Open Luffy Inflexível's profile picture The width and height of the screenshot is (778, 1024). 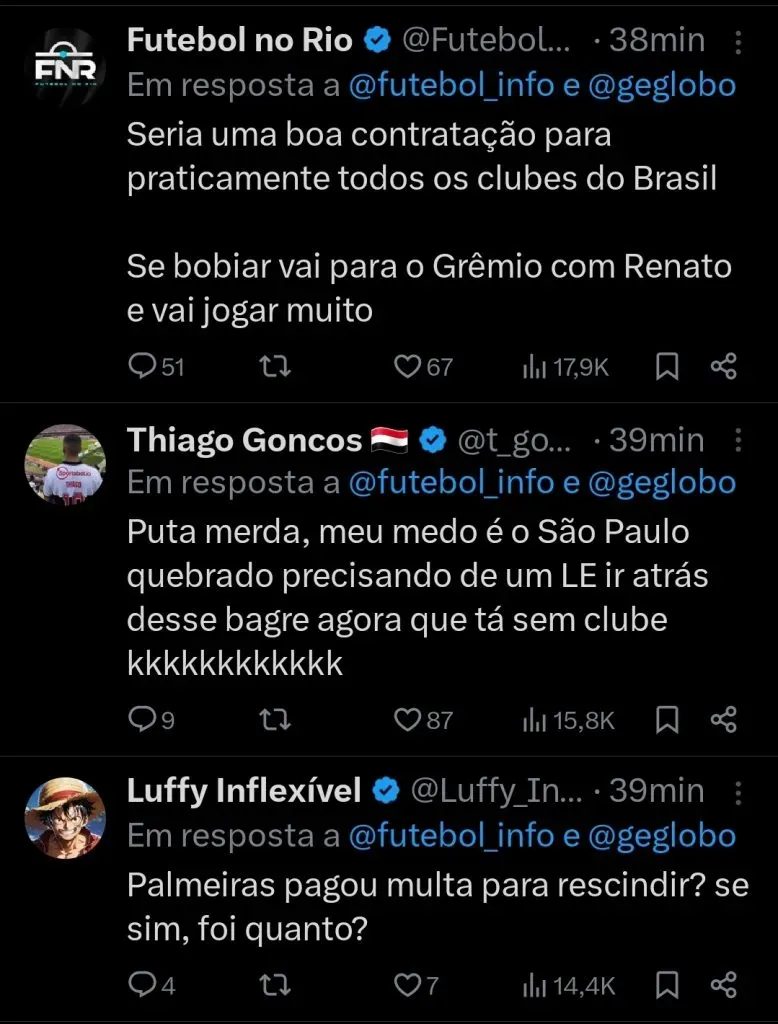click(64, 816)
